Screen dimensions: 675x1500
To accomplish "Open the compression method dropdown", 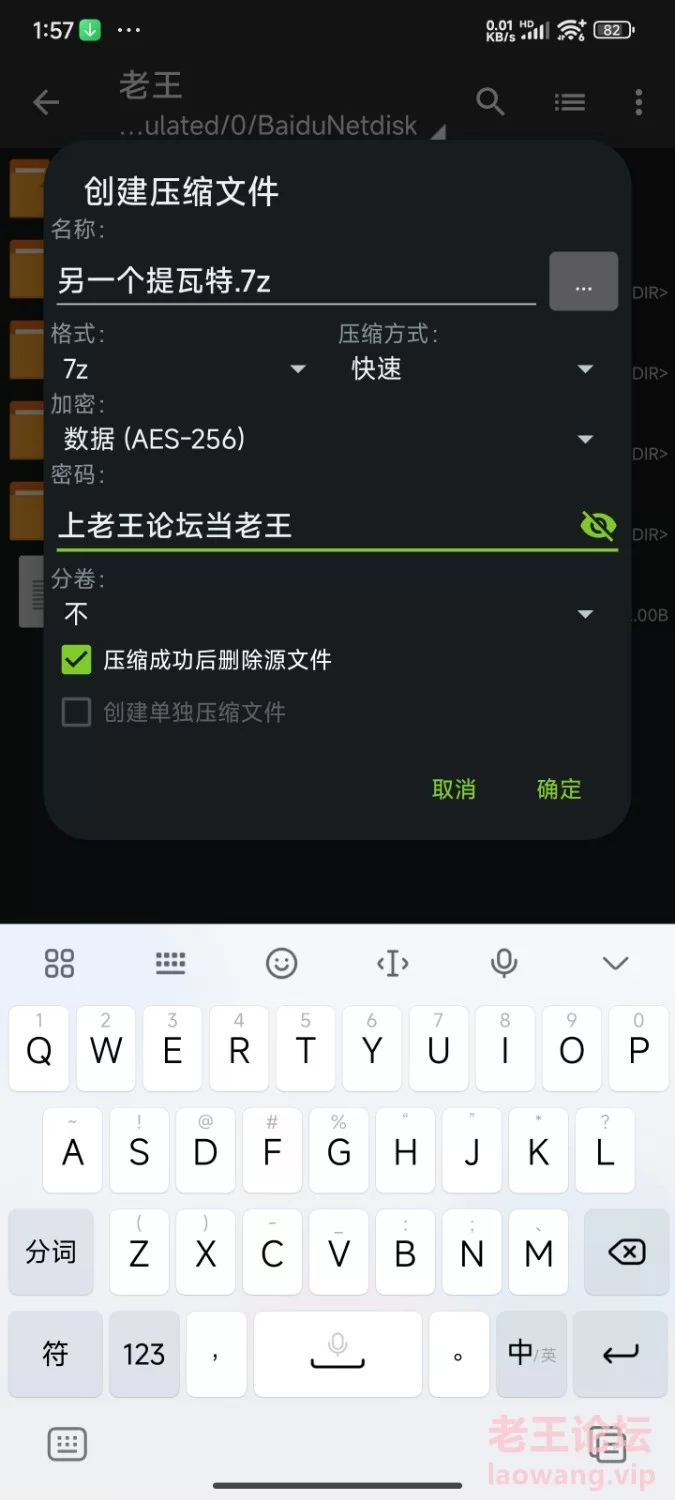I will pos(472,369).
